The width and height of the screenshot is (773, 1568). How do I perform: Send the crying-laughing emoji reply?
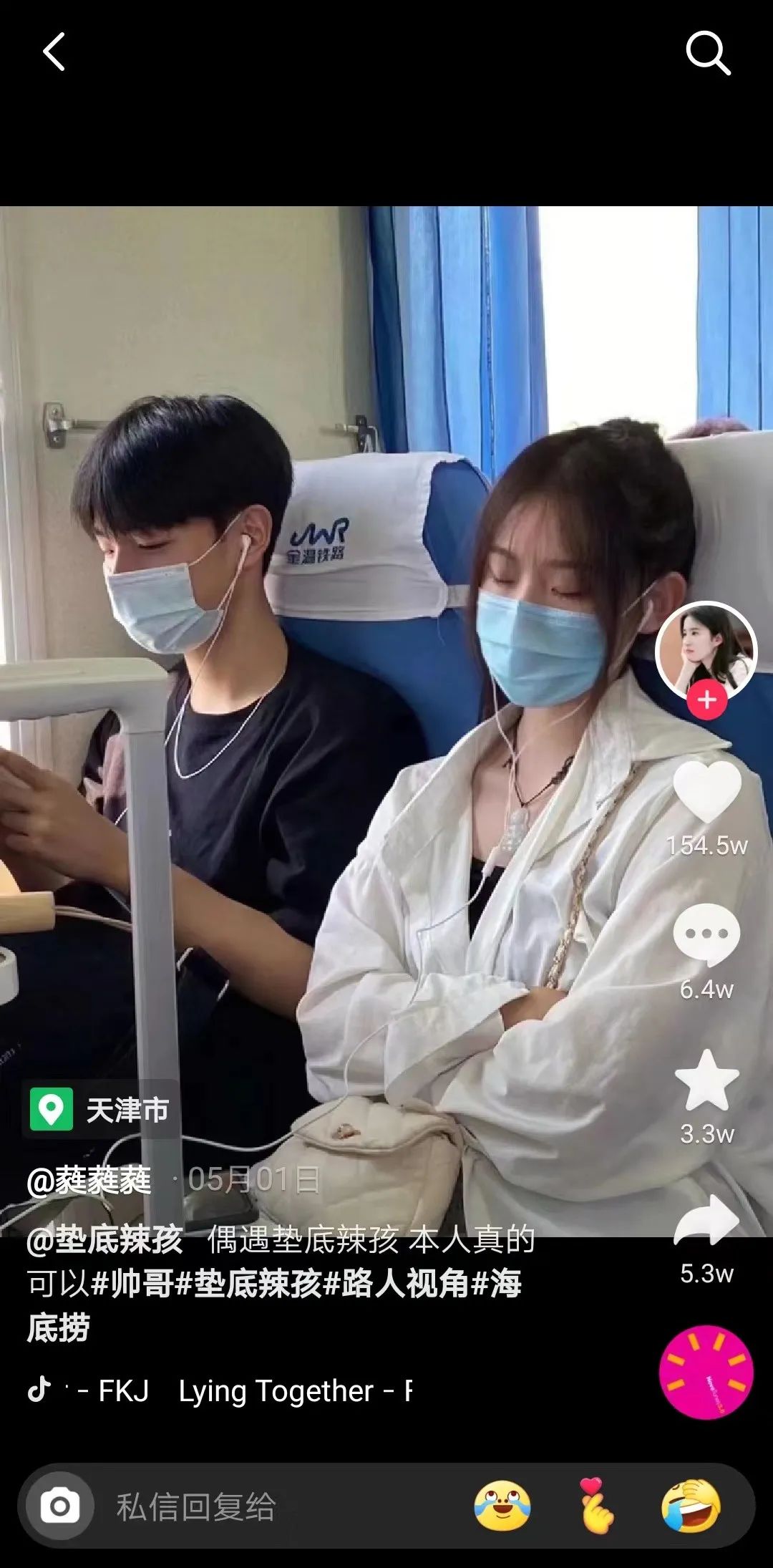click(x=502, y=1505)
